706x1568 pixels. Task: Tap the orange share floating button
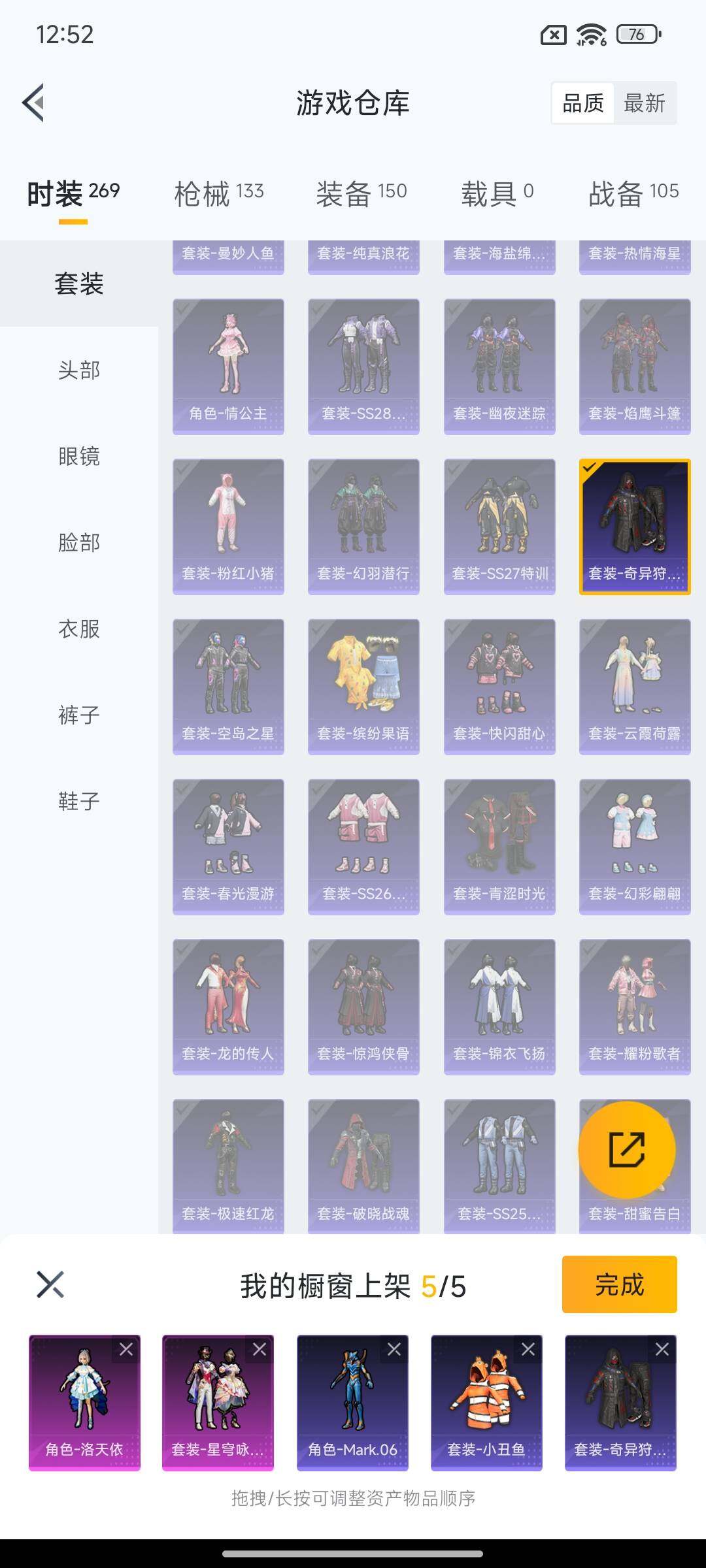coord(626,1150)
